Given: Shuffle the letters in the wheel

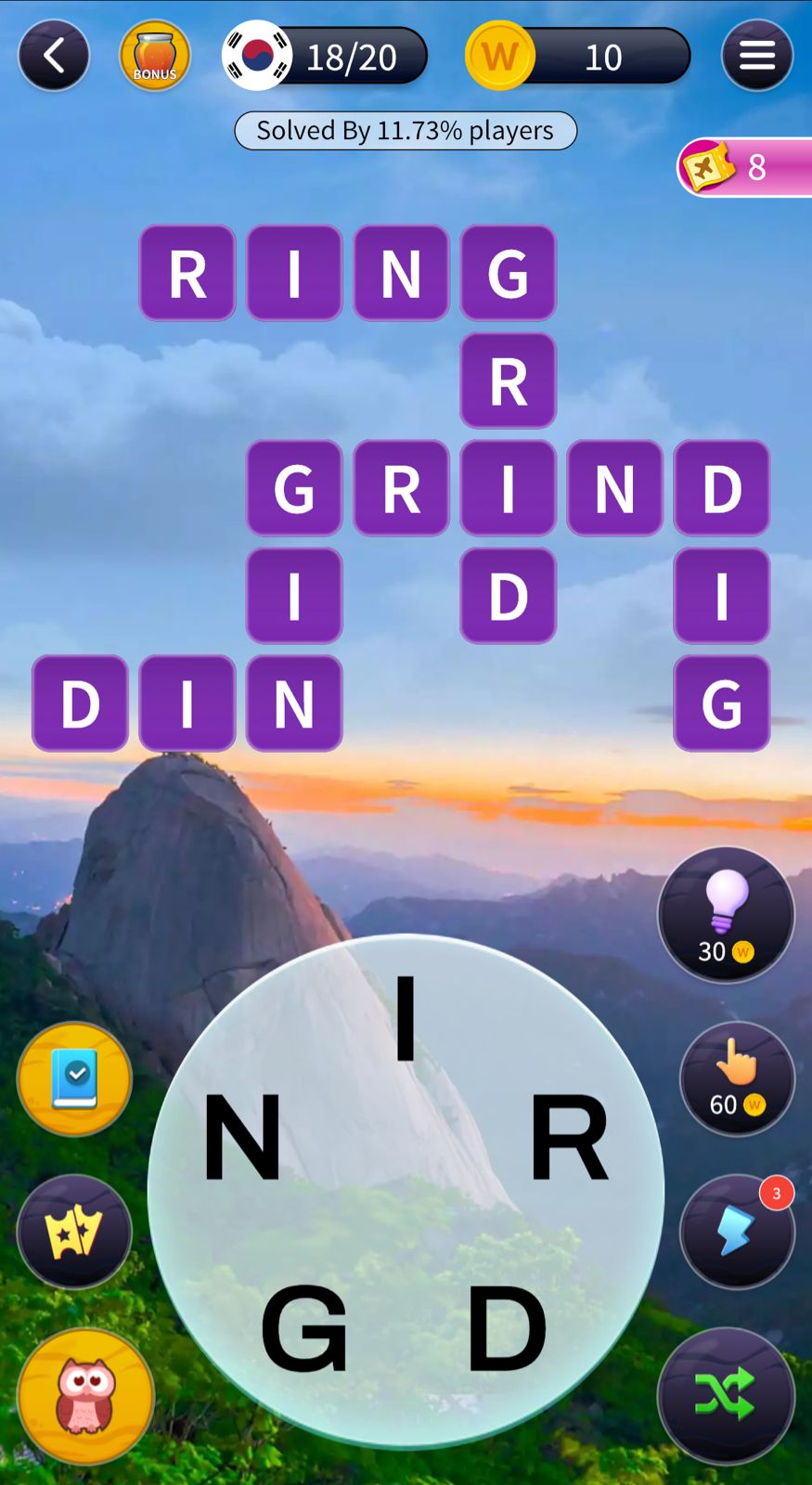Looking at the screenshot, I should pos(726,1395).
